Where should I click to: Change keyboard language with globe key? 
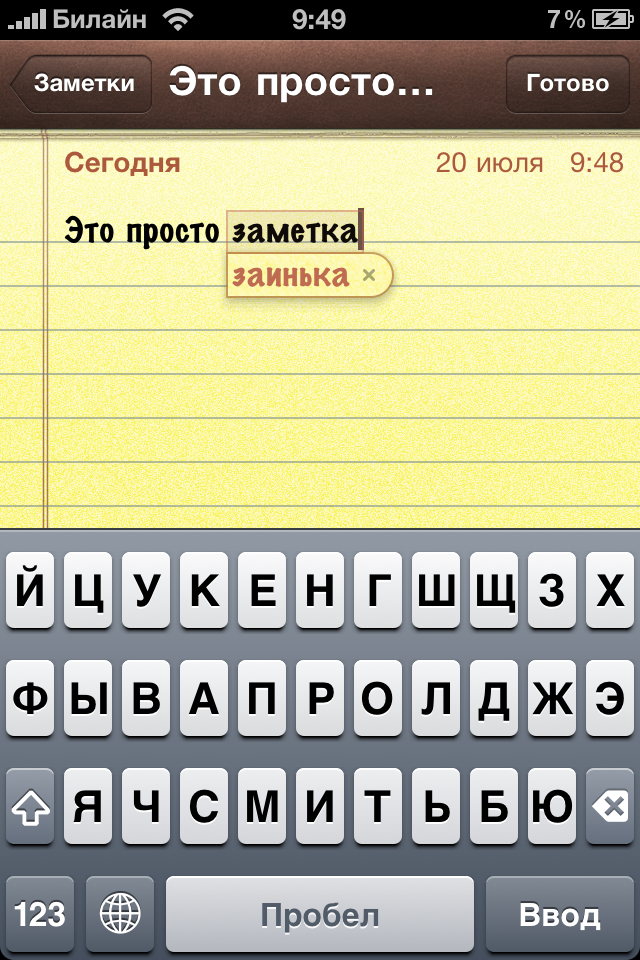pos(120,914)
